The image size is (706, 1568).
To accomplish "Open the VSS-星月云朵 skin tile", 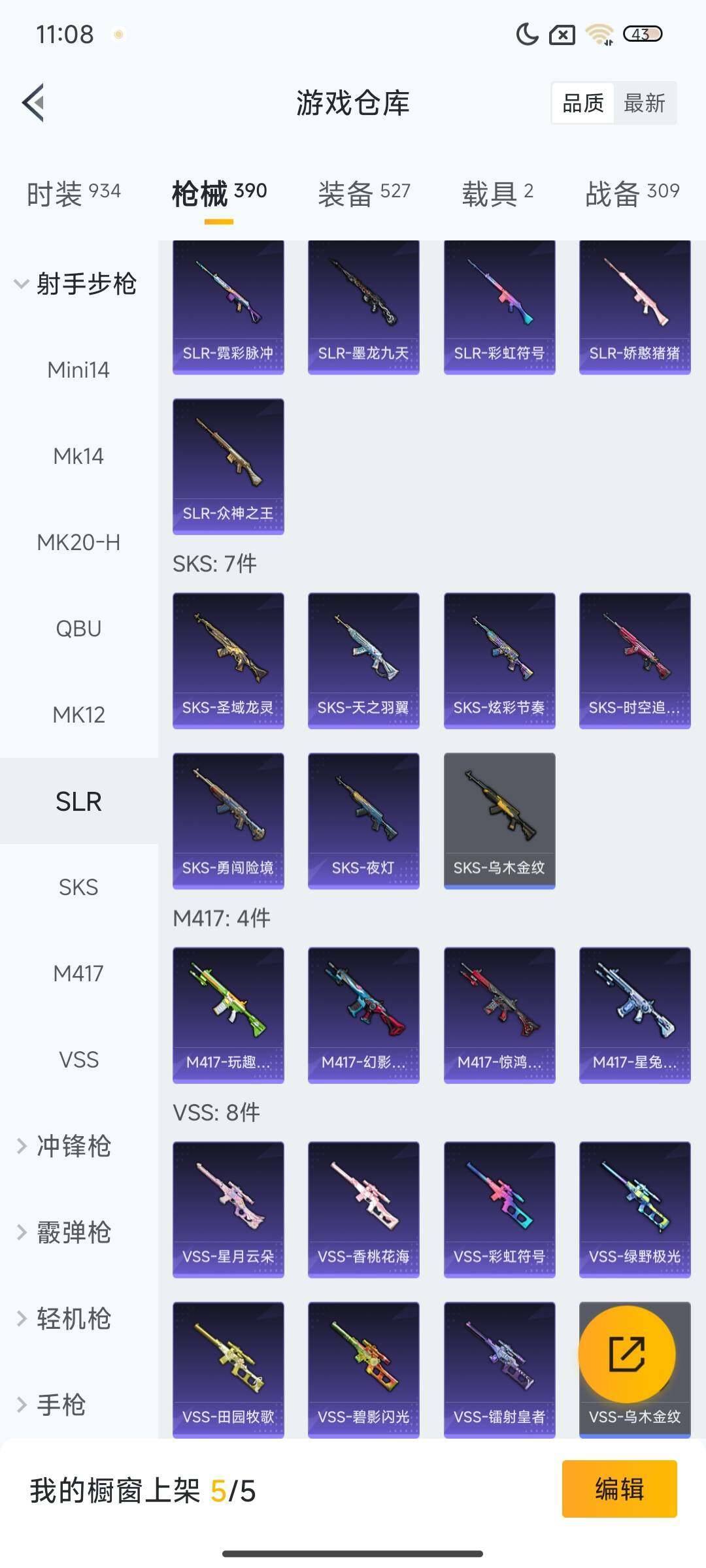I will [228, 1209].
